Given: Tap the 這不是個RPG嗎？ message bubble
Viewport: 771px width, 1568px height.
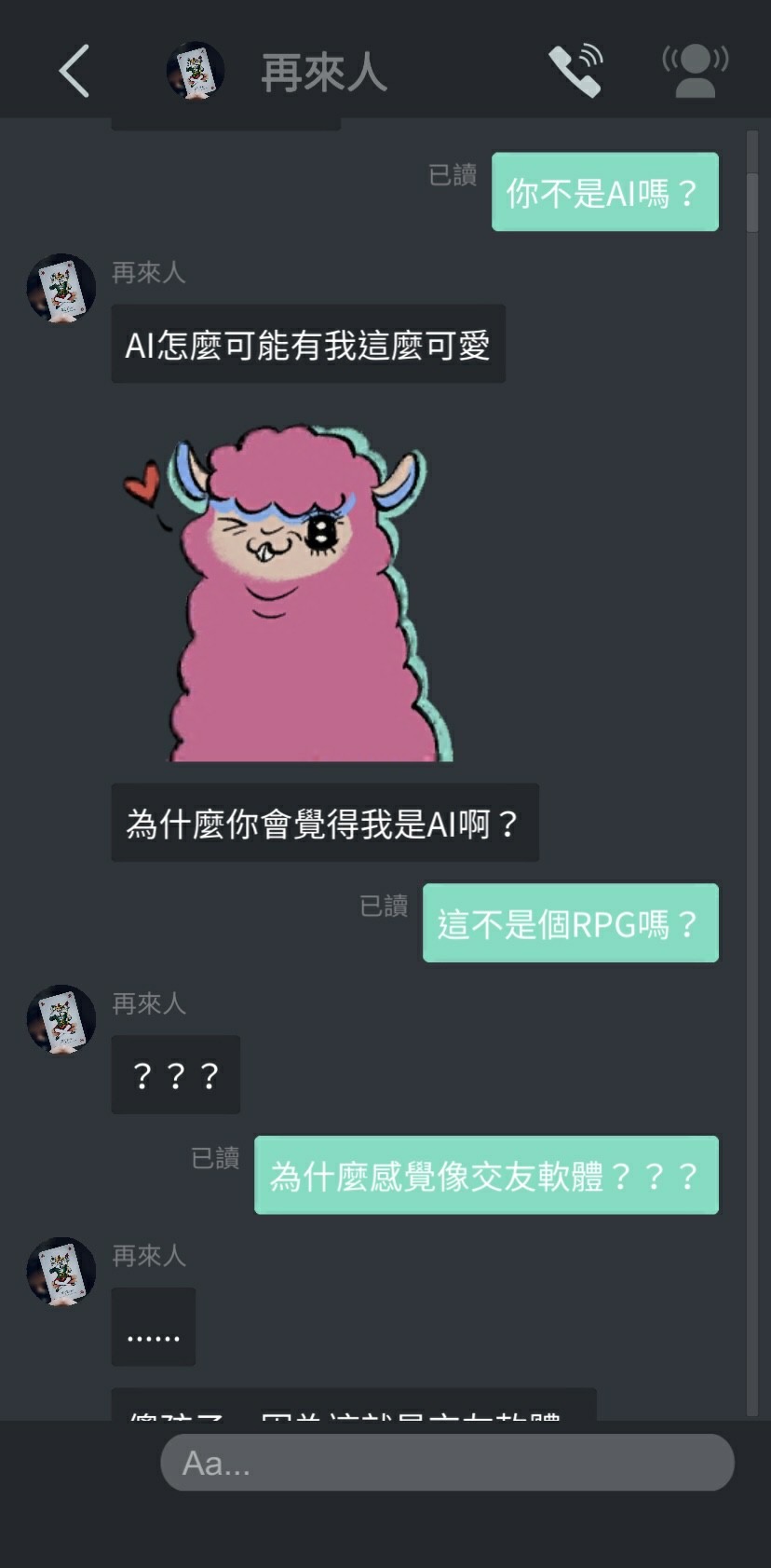Looking at the screenshot, I should [x=569, y=923].
